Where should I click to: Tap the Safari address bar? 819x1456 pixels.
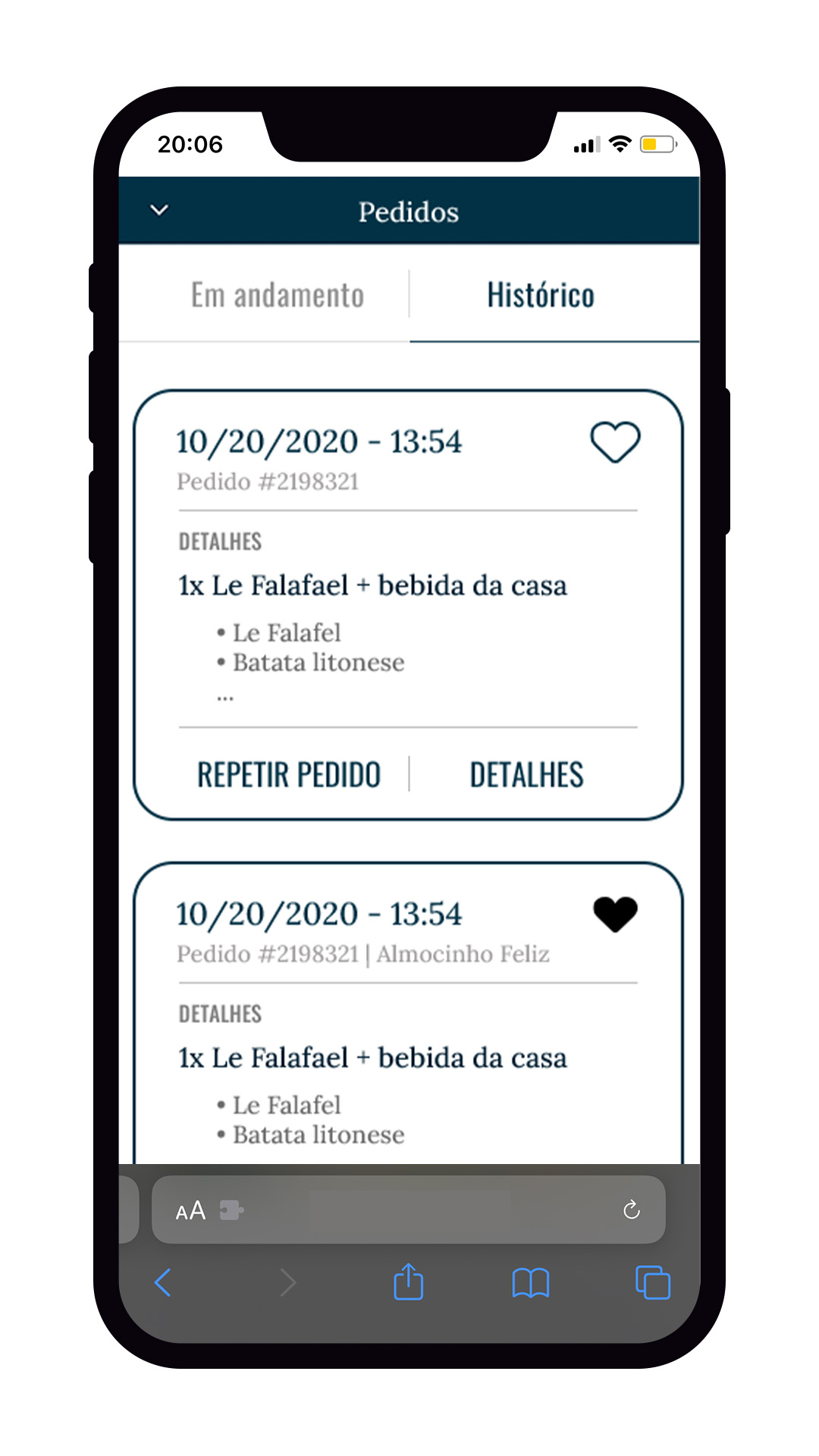tap(409, 1210)
